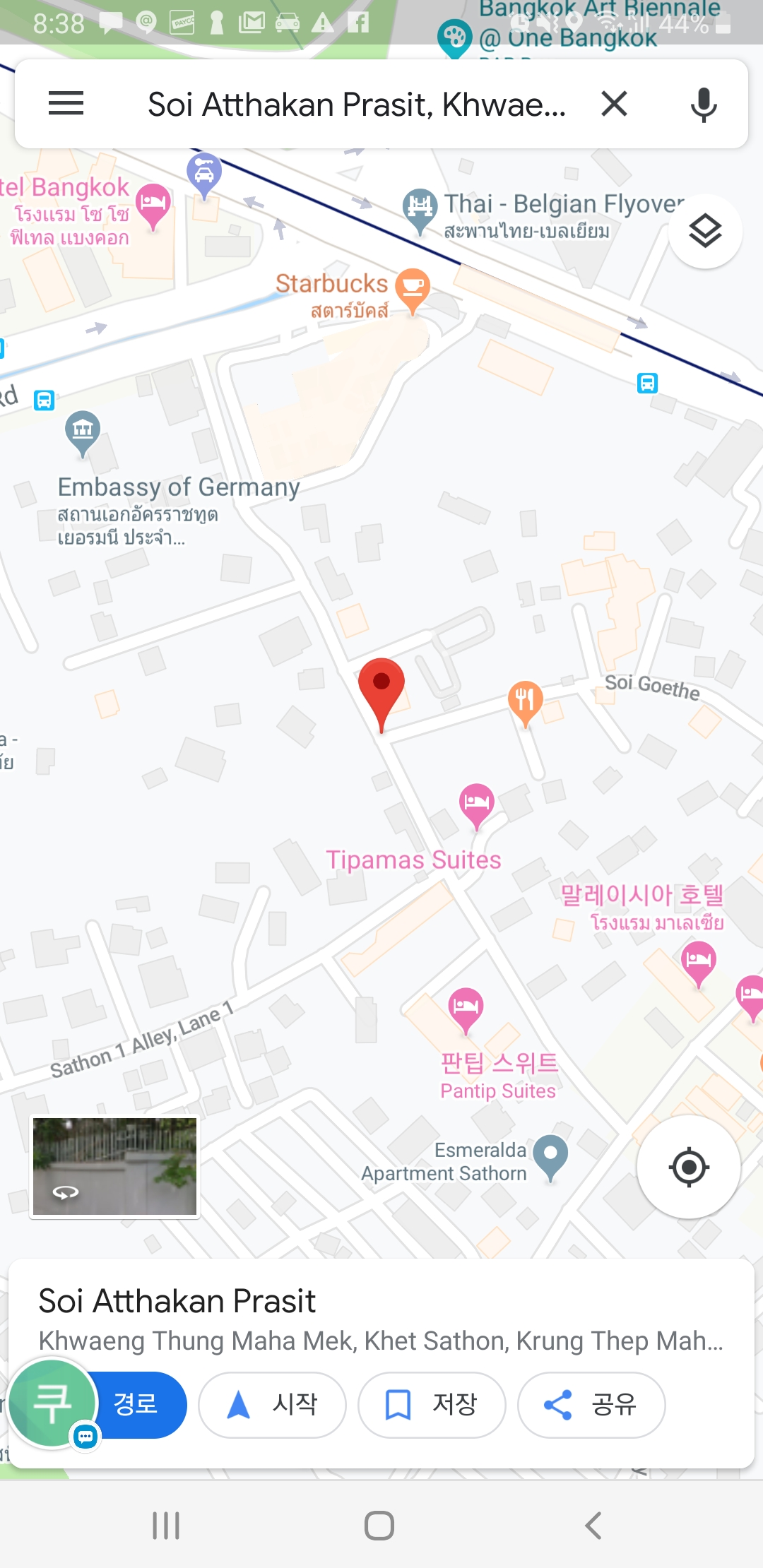
Task: Open Esmeralda Apartment Sathorn pin
Action: click(550, 1154)
